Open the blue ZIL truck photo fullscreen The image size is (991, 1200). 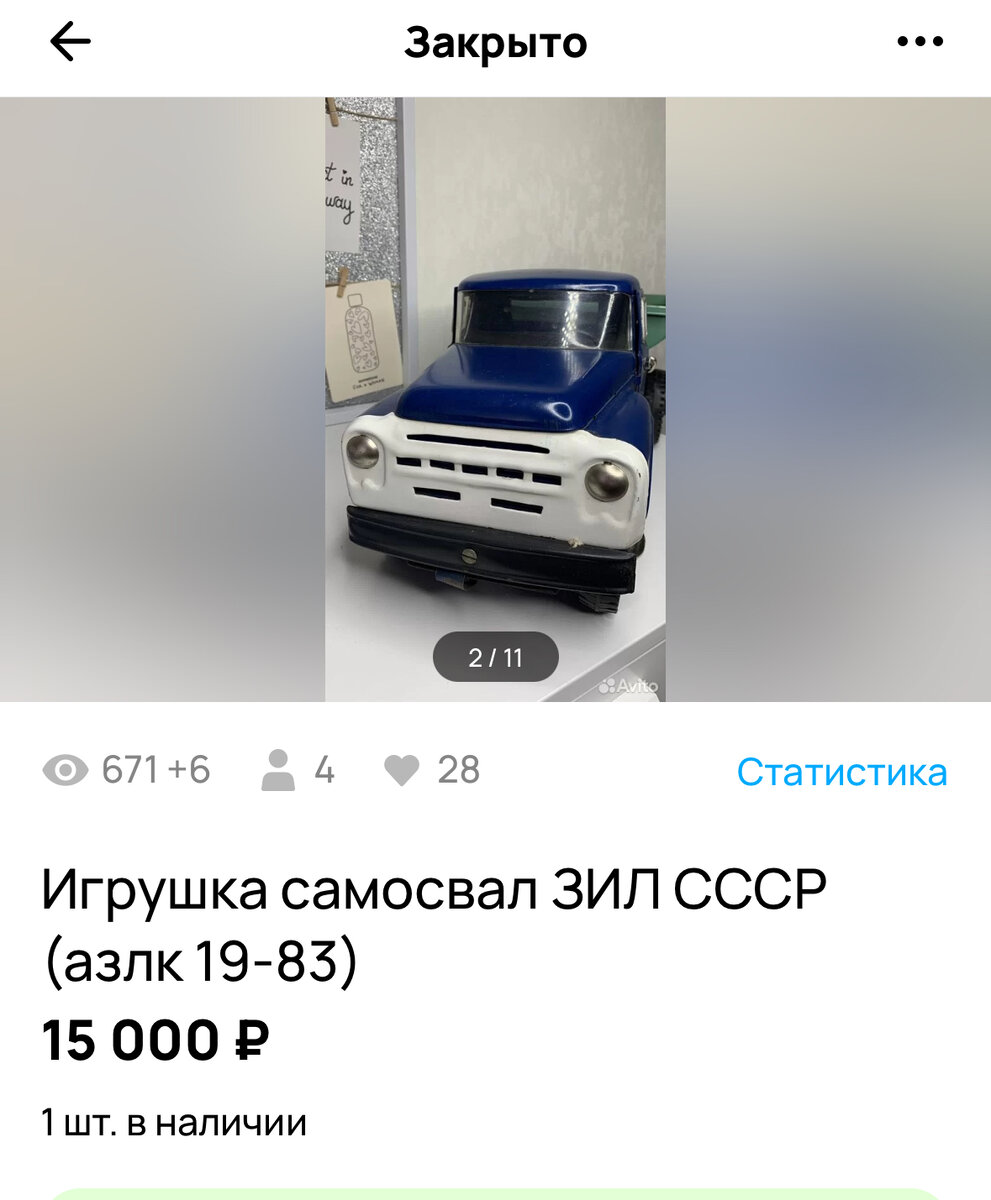(495, 399)
